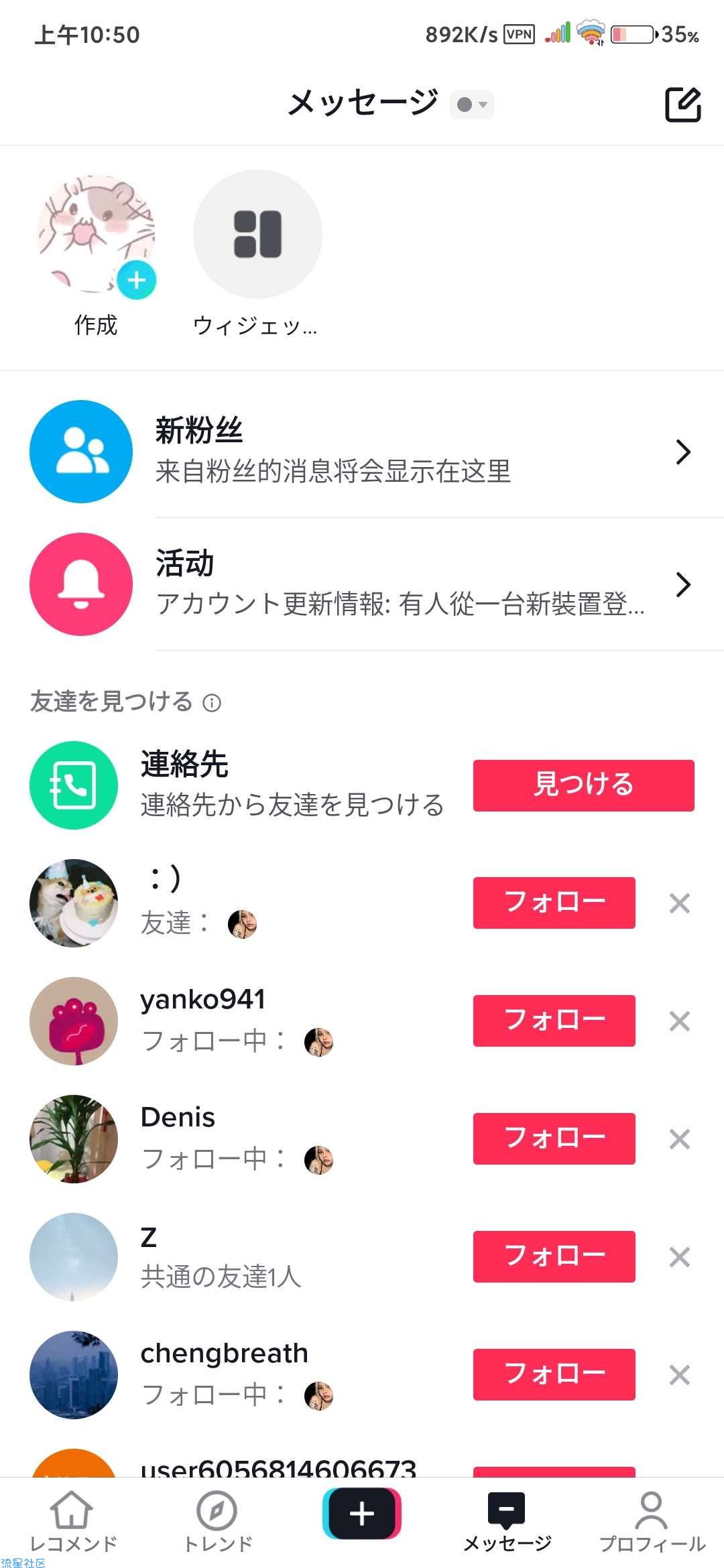Open the 新粉丝 new followers row

[x=362, y=451]
